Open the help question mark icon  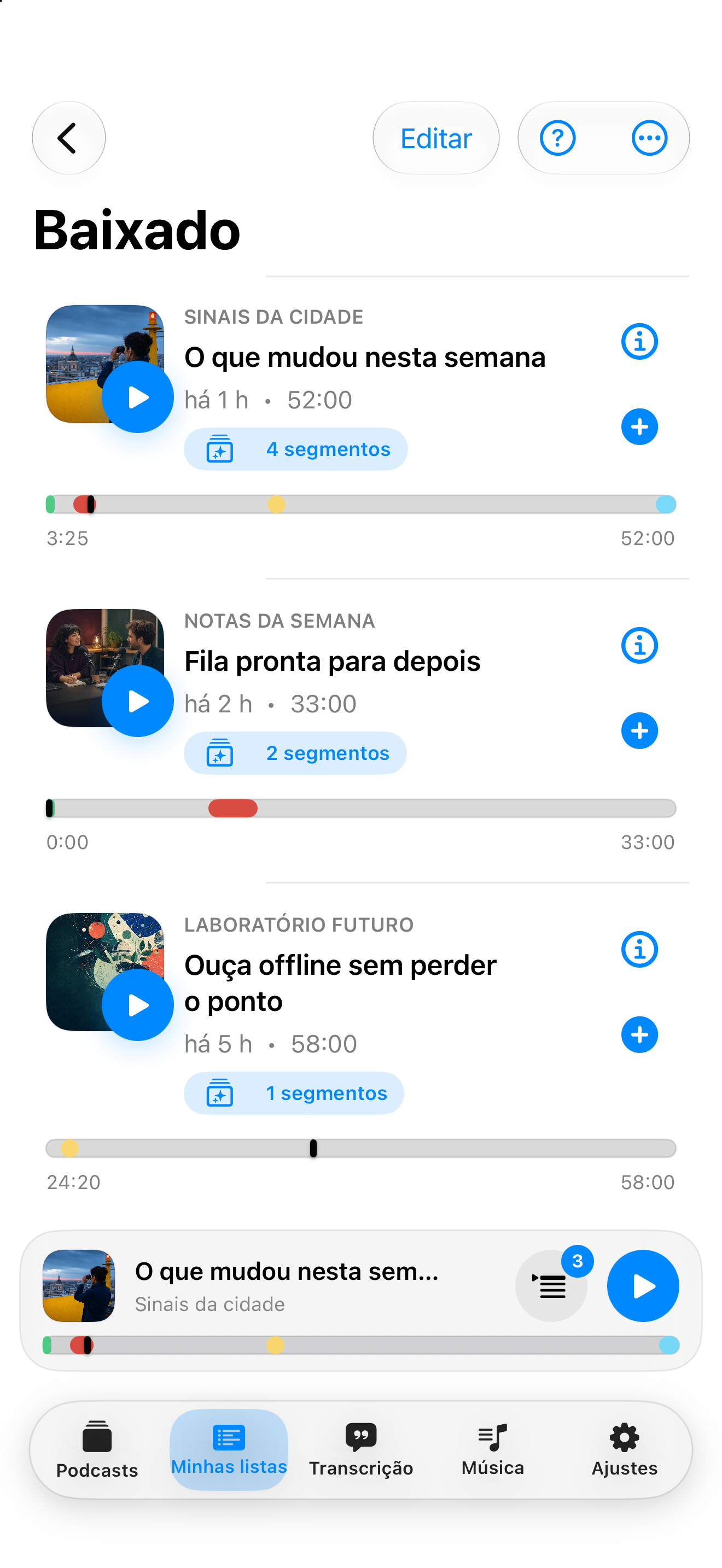(557, 138)
